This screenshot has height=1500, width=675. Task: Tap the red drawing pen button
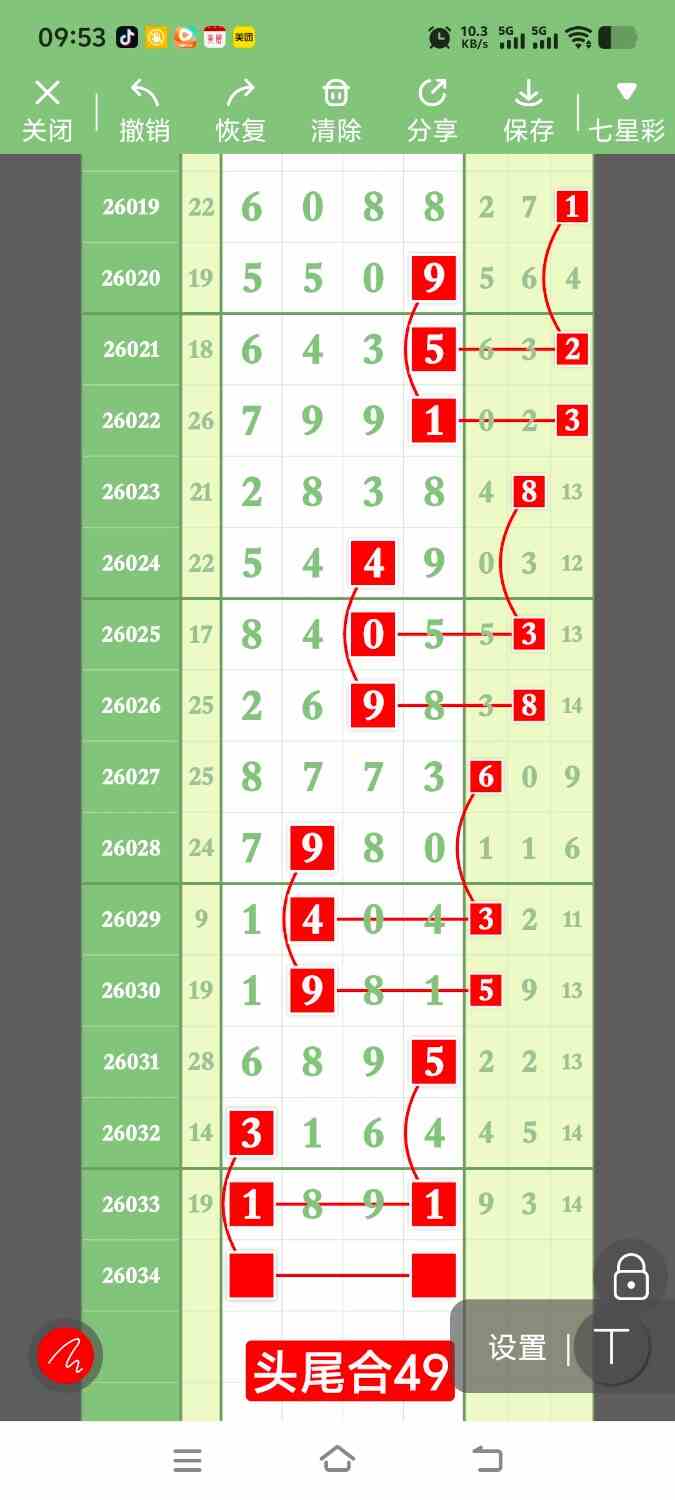tap(65, 1356)
